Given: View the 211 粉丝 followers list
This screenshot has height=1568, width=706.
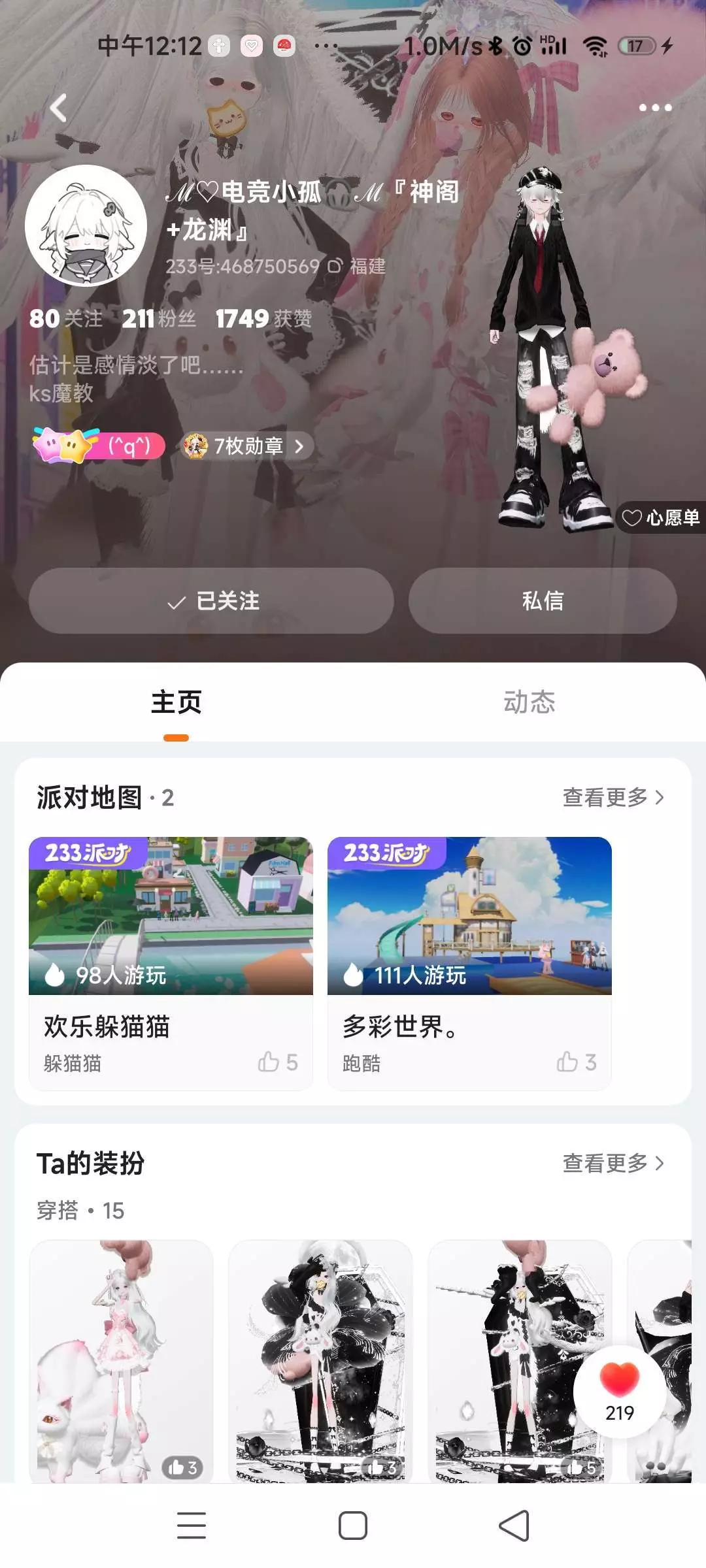Looking at the screenshot, I should click(159, 319).
